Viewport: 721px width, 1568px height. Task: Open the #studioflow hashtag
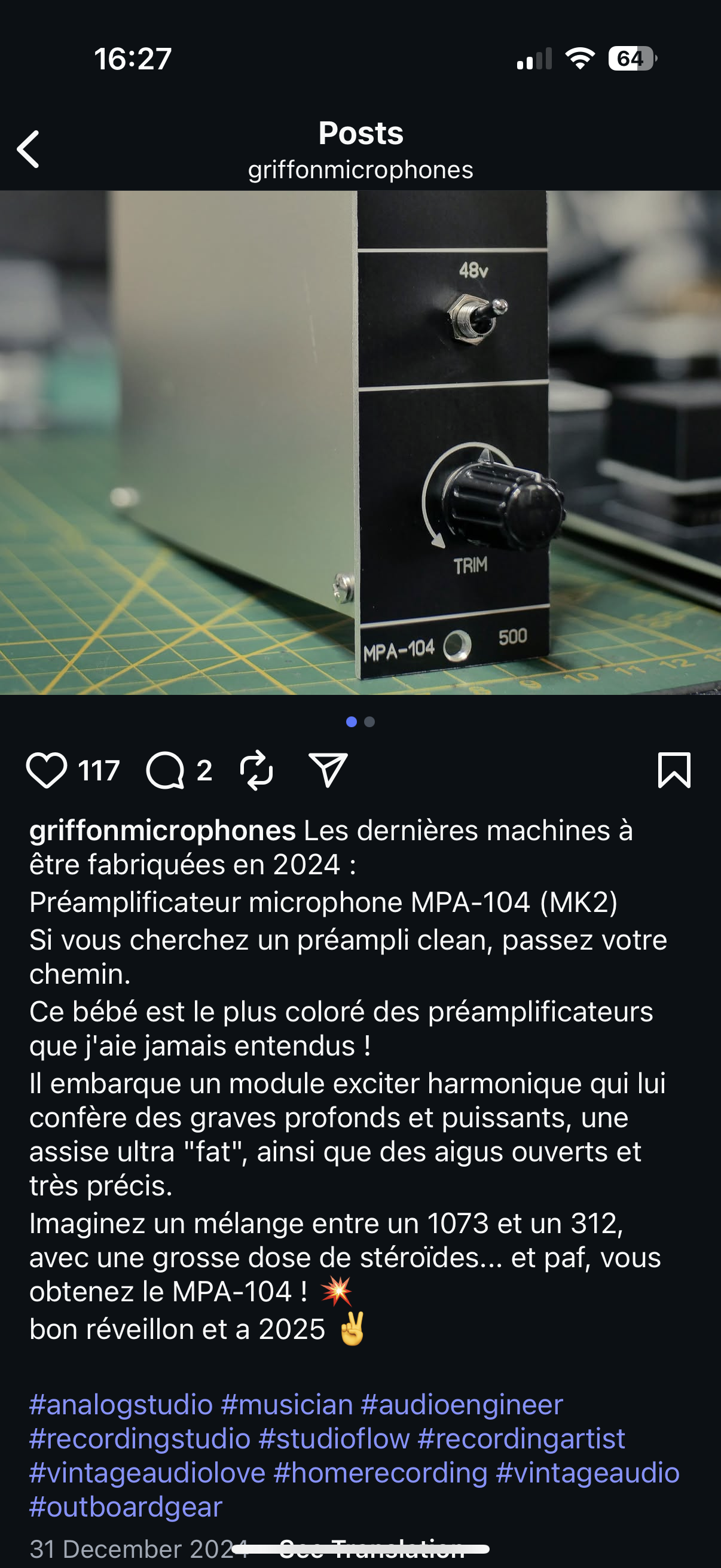point(334,1439)
